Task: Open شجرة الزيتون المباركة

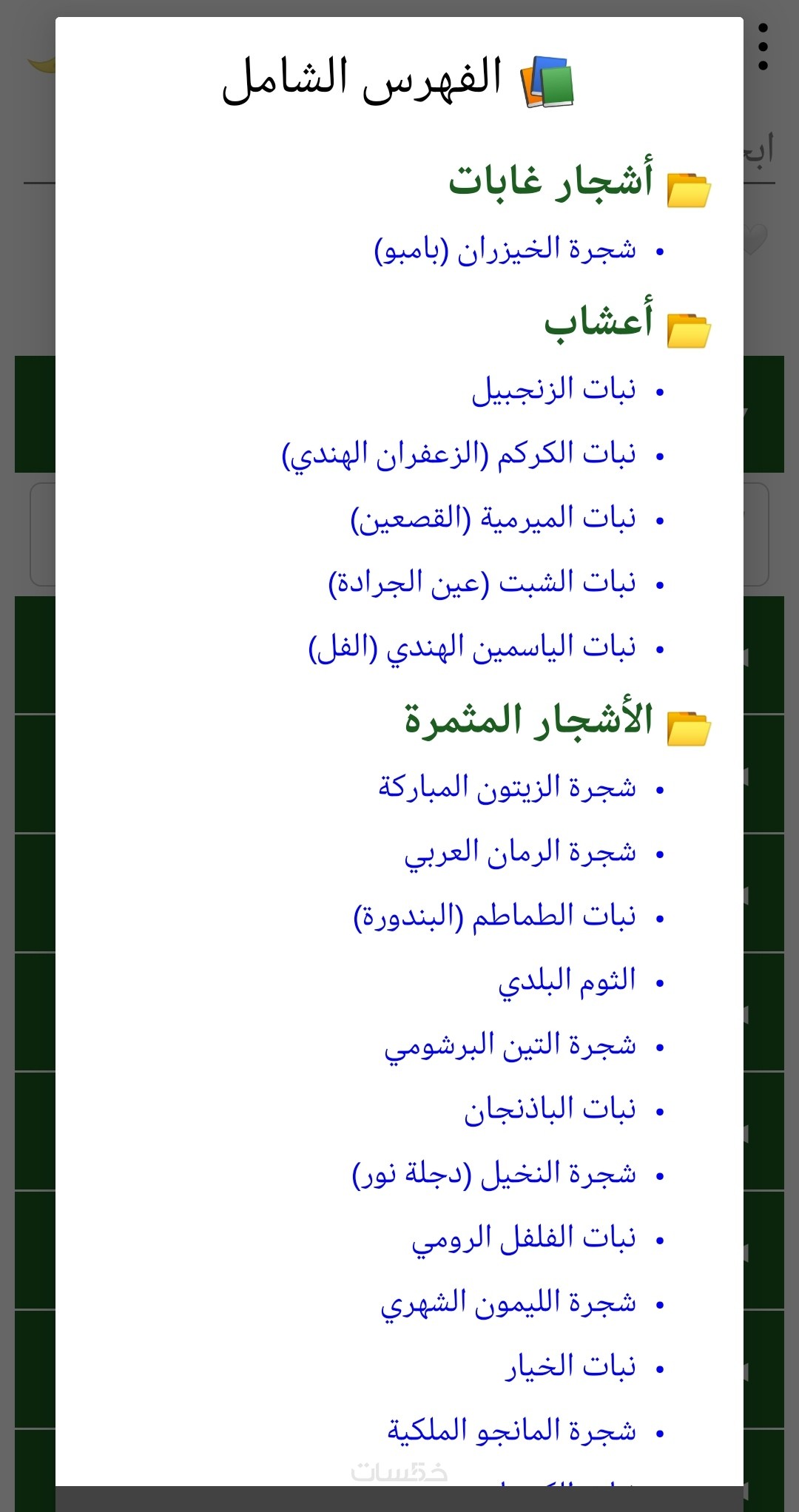Action: pos(507,787)
